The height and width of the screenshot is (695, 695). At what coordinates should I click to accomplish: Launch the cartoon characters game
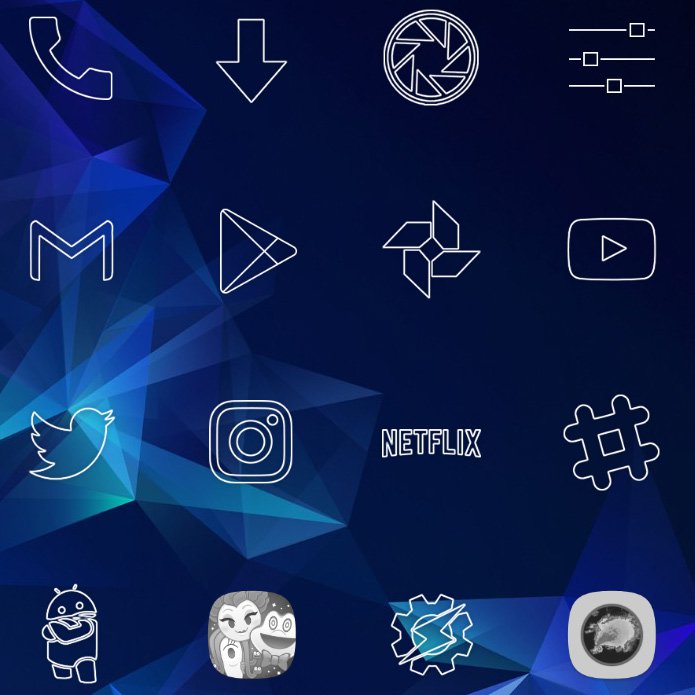click(x=252, y=634)
